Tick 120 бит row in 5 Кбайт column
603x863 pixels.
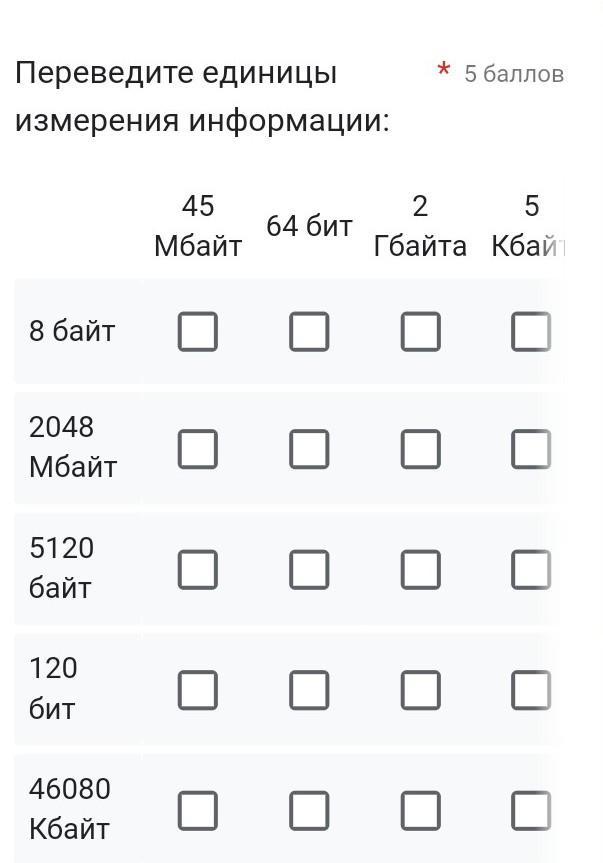coord(531,689)
